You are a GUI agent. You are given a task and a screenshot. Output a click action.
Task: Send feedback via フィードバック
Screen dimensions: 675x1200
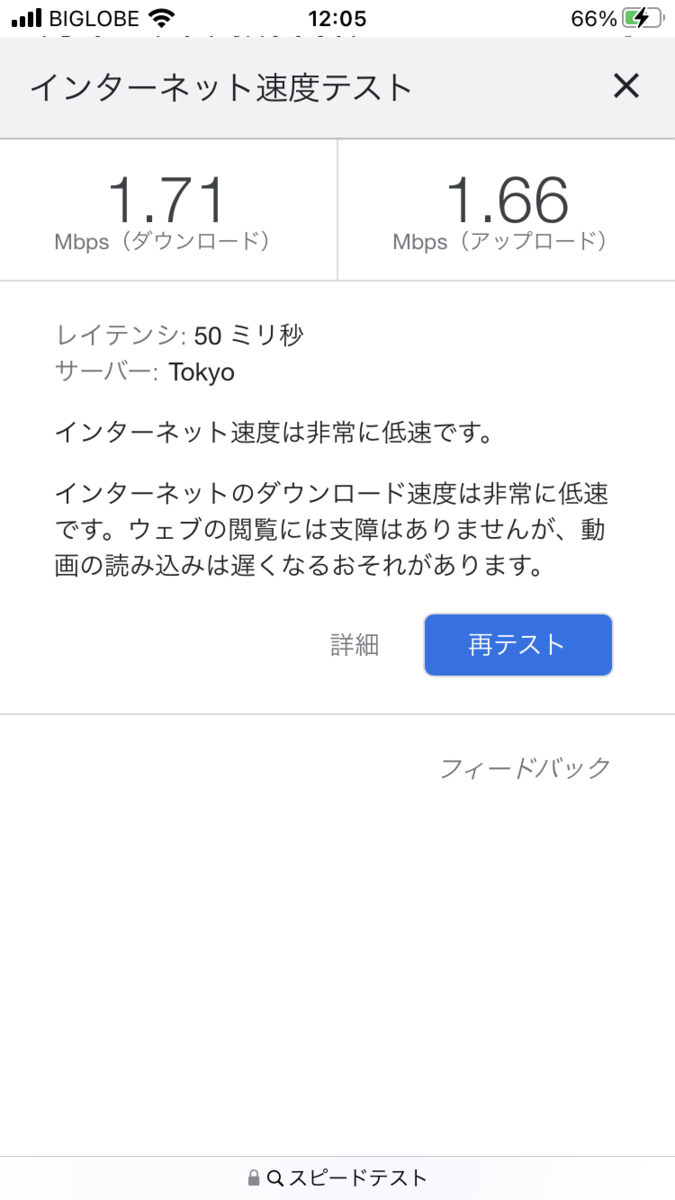point(525,768)
